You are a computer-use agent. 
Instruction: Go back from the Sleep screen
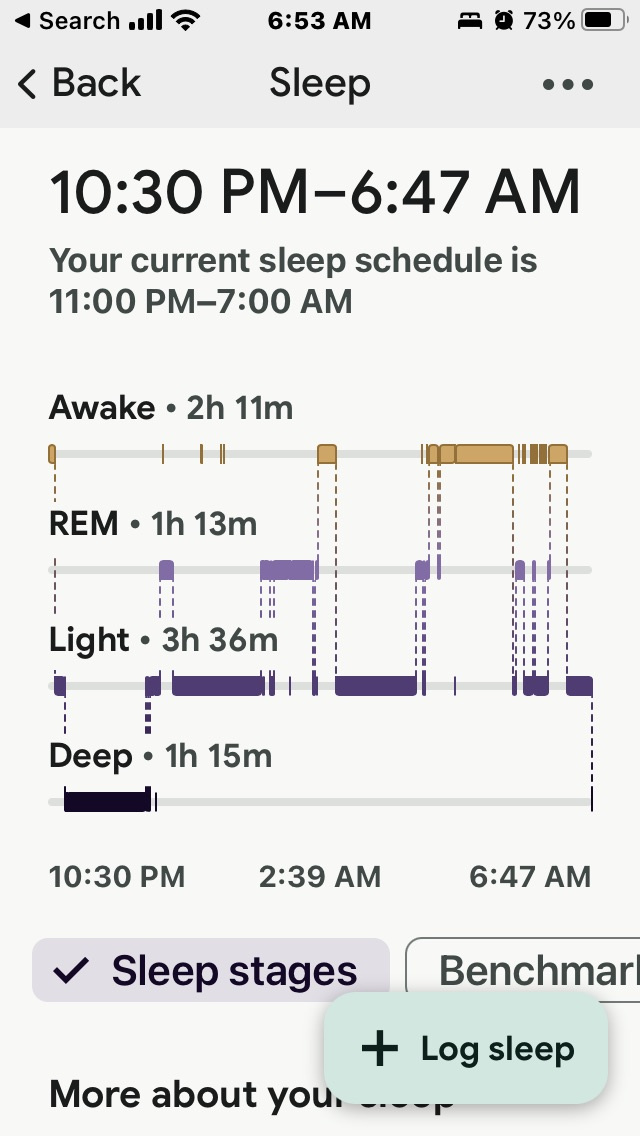(x=80, y=84)
